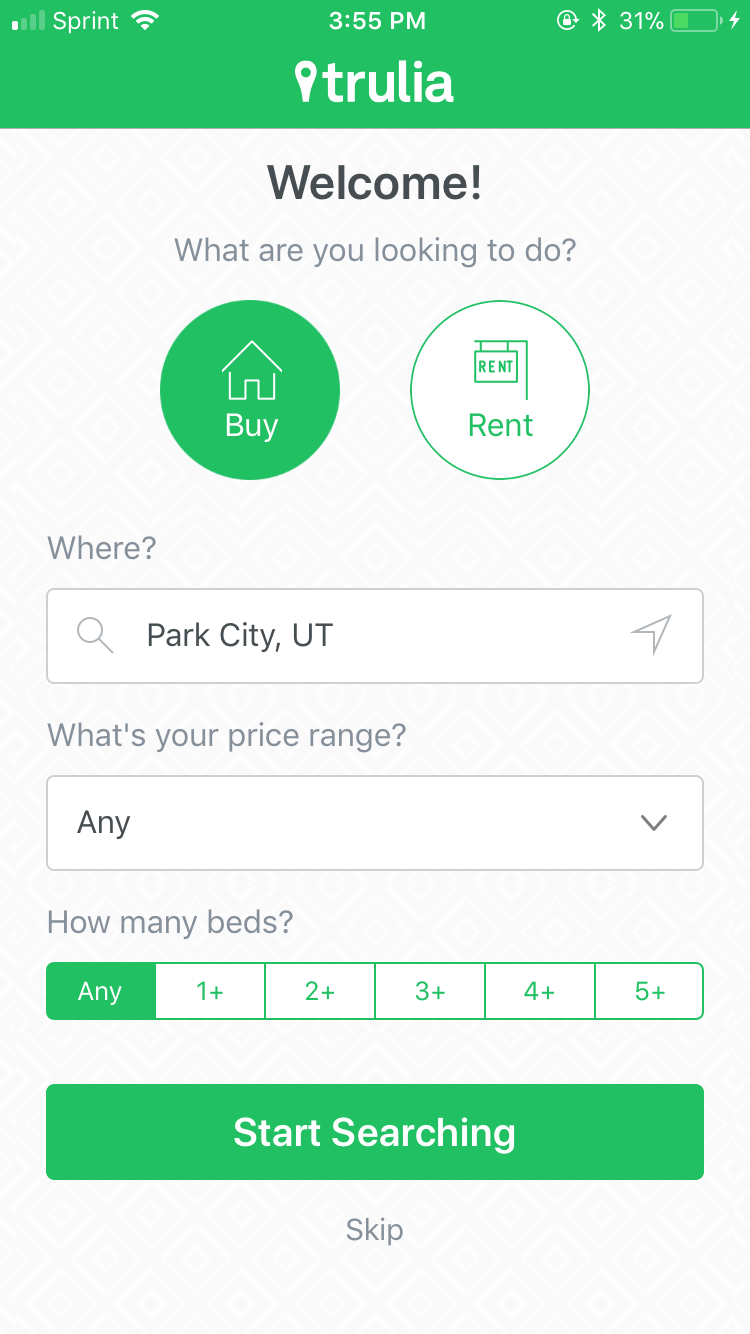
Task: Filter to 1+ beds
Action: coord(210,991)
